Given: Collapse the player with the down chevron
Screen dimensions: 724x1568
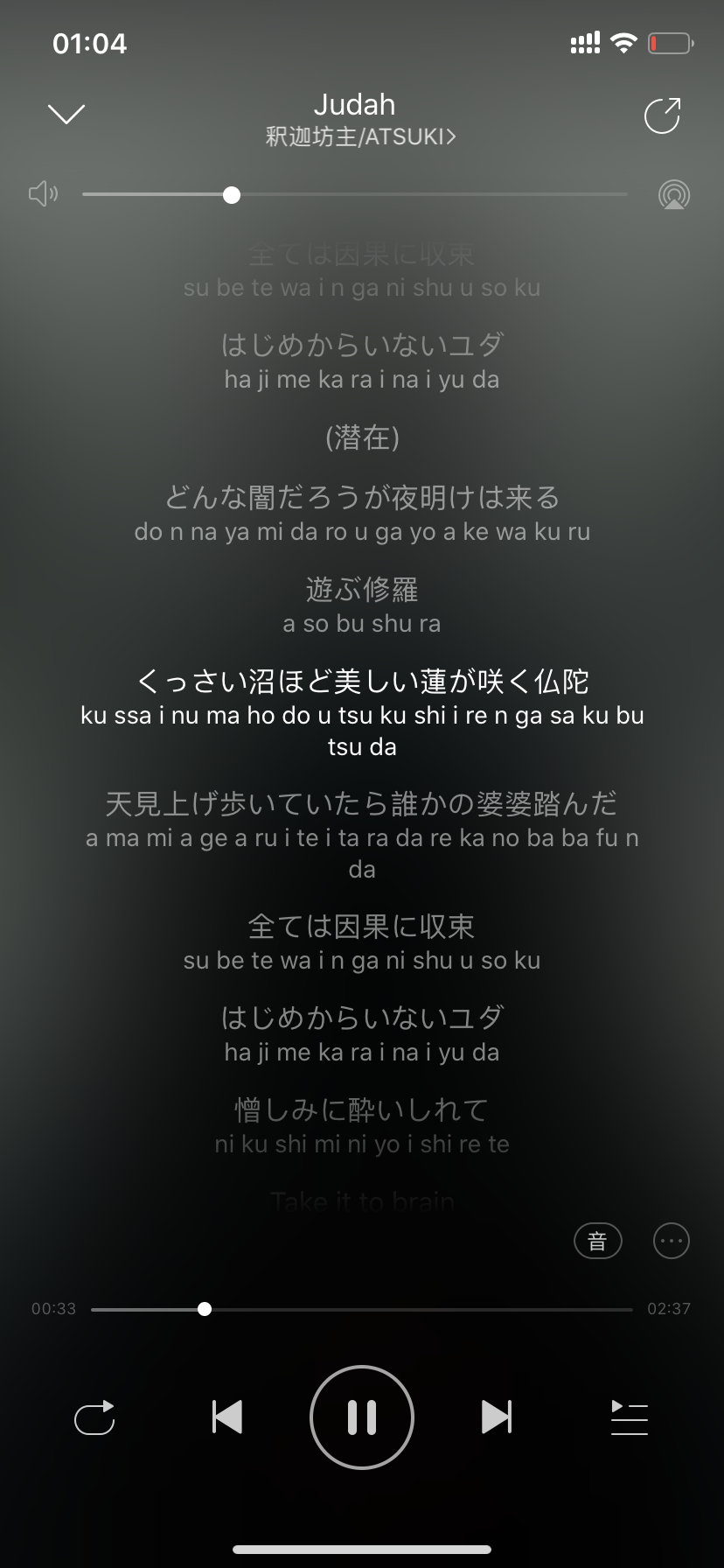Looking at the screenshot, I should [66, 115].
